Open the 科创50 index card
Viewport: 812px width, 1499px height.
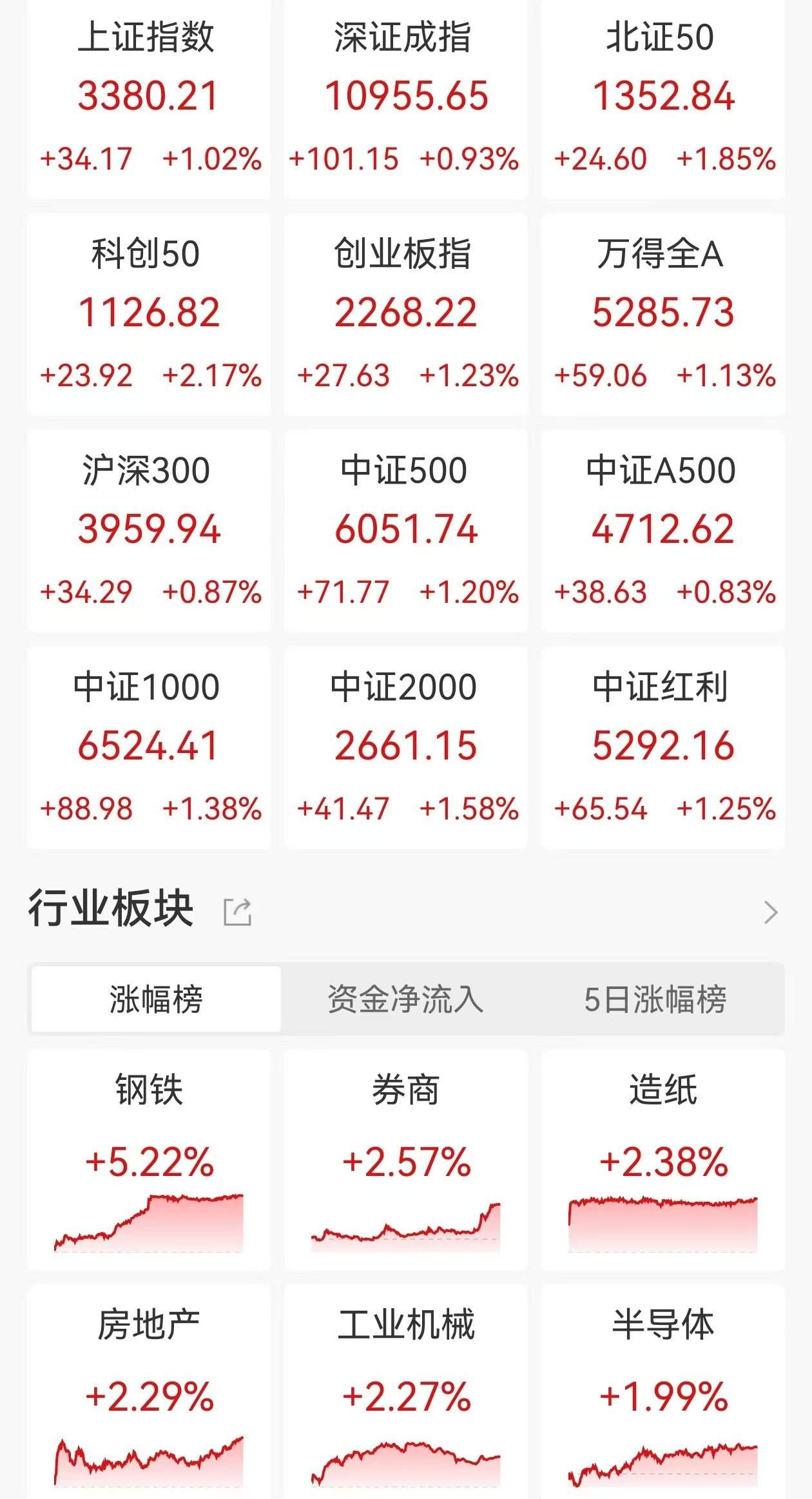tap(148, 313)
